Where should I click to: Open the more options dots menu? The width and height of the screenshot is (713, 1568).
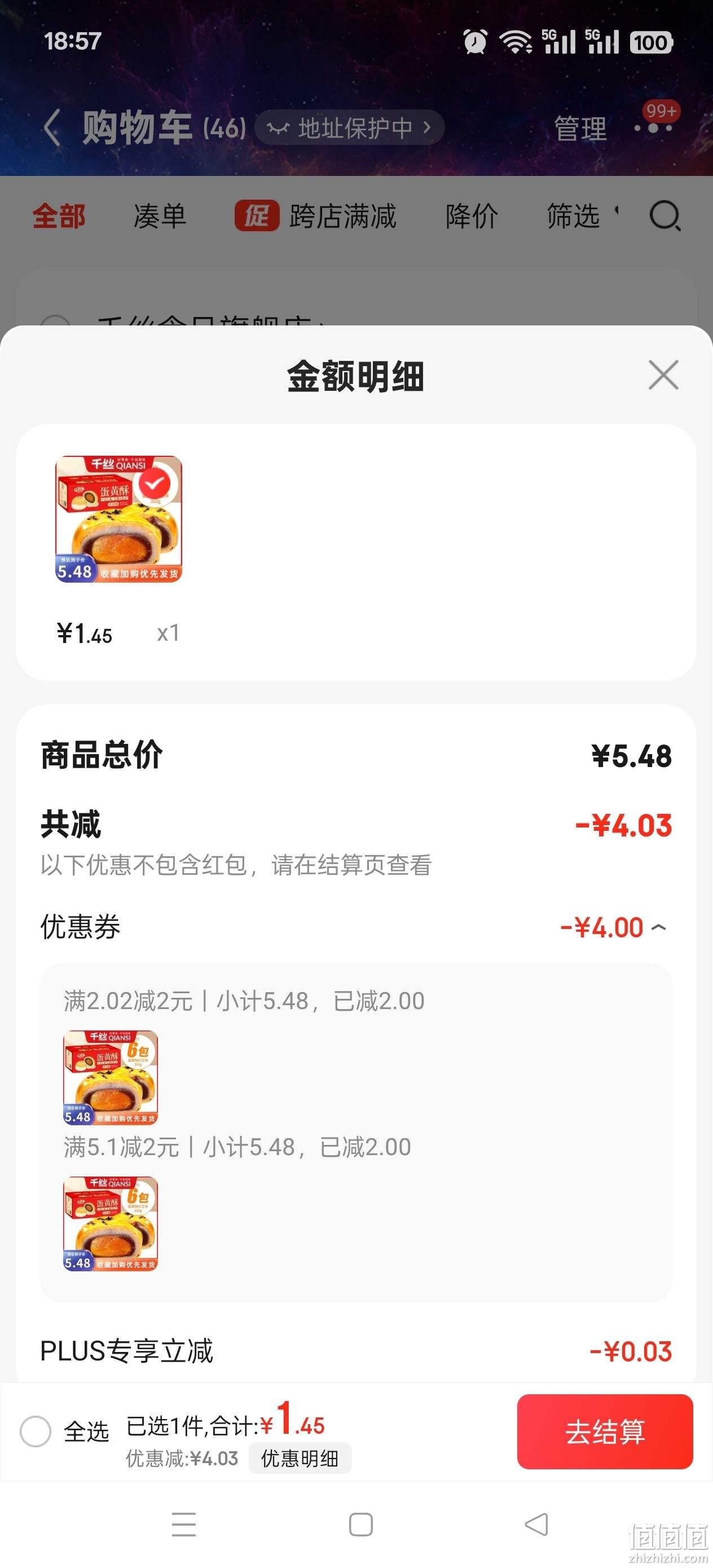653,128
